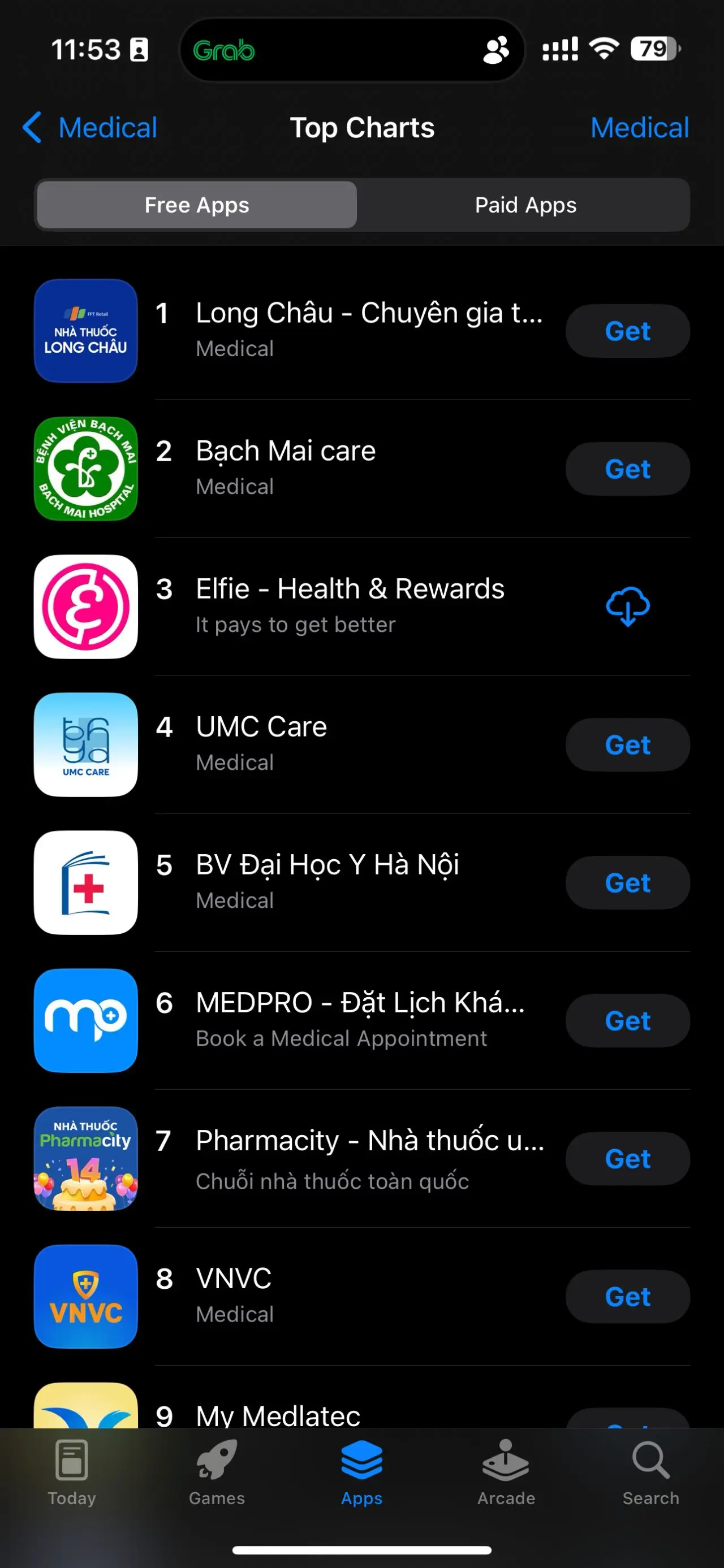Go back to the Medical category

click(90, 128)
